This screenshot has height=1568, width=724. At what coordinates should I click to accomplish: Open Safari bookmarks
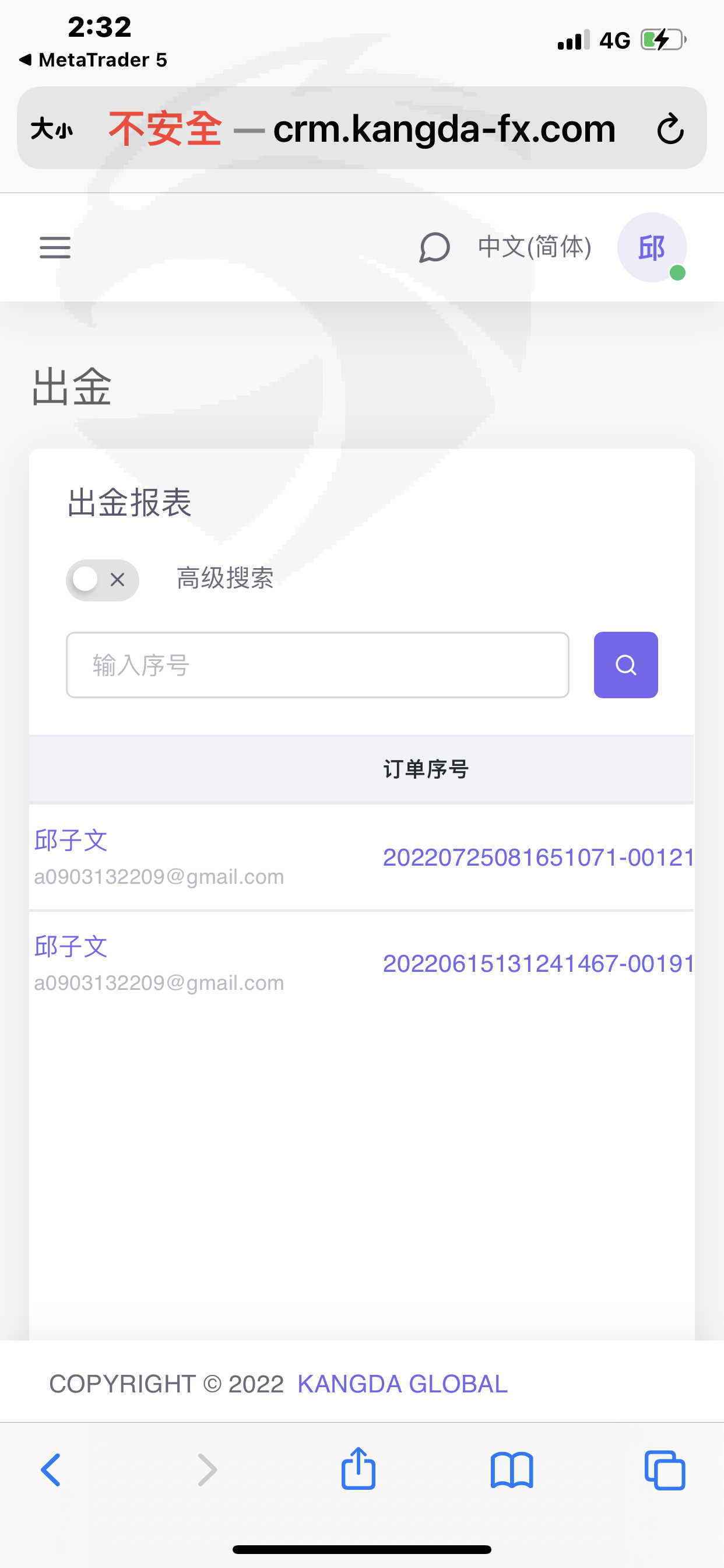(512, 1470)
